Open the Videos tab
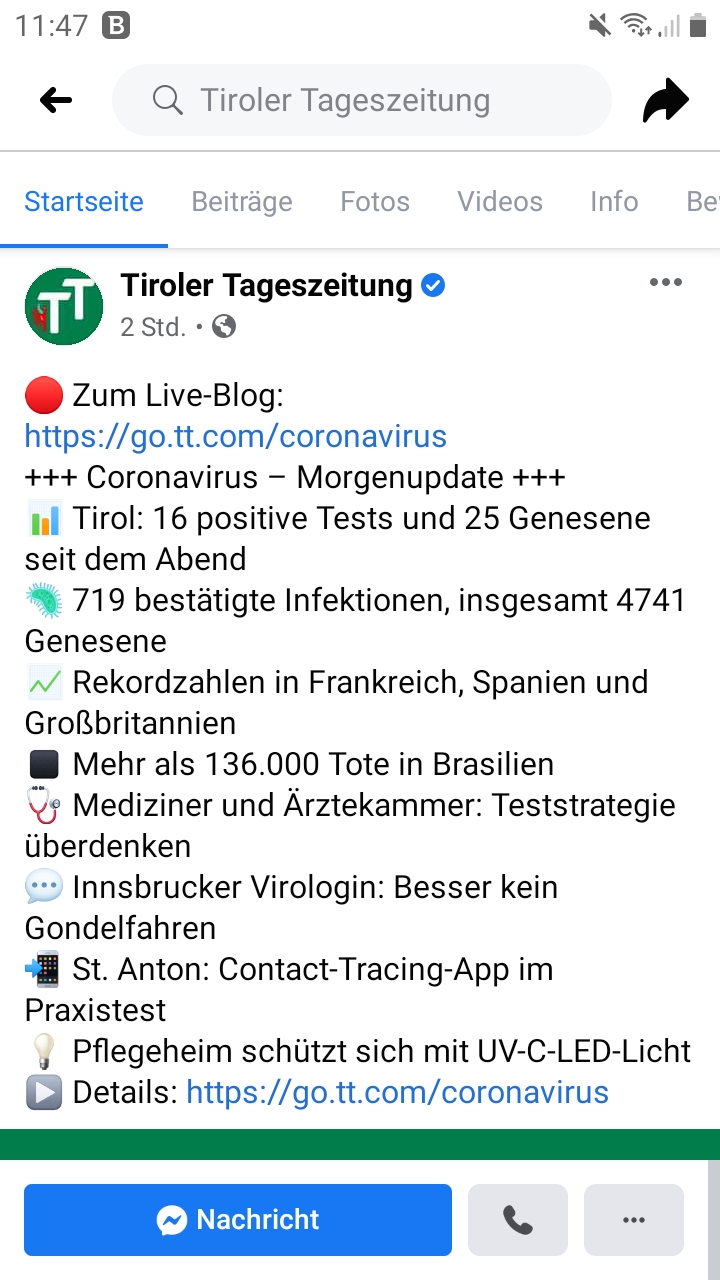 (x=500, y=201)
